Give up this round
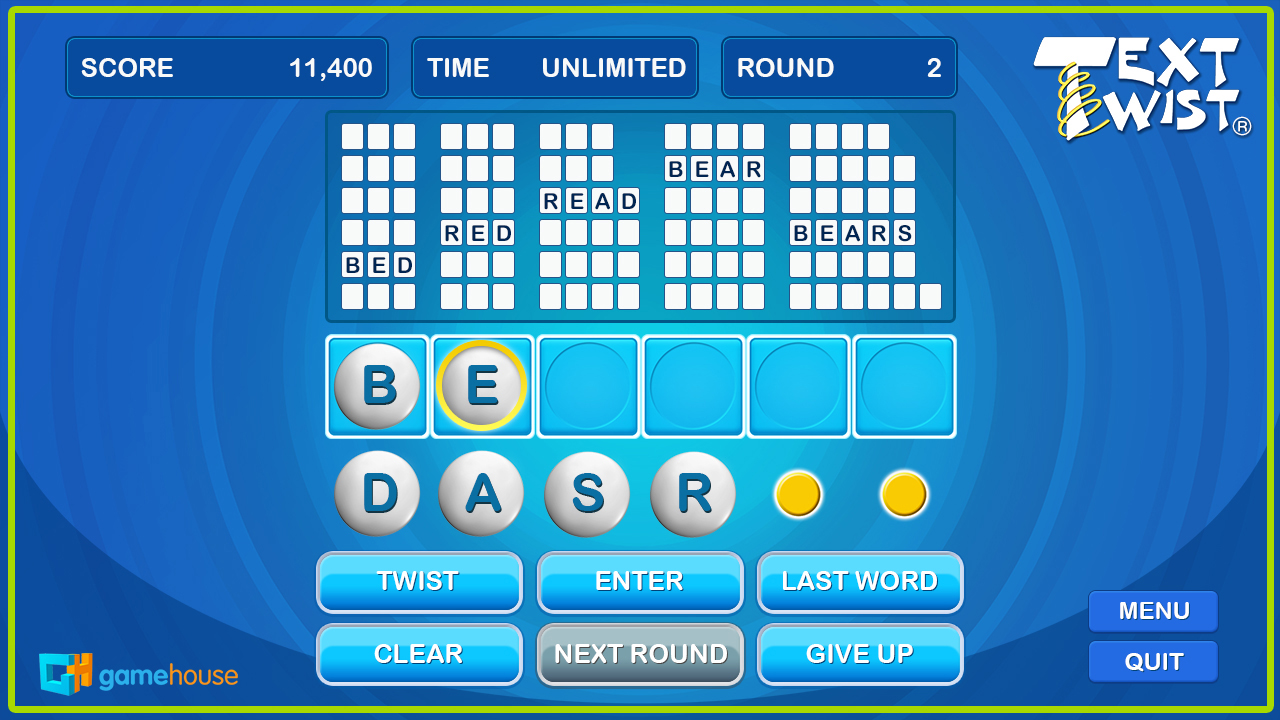This screenshot has height=720, width=1280. pos(860,655)
